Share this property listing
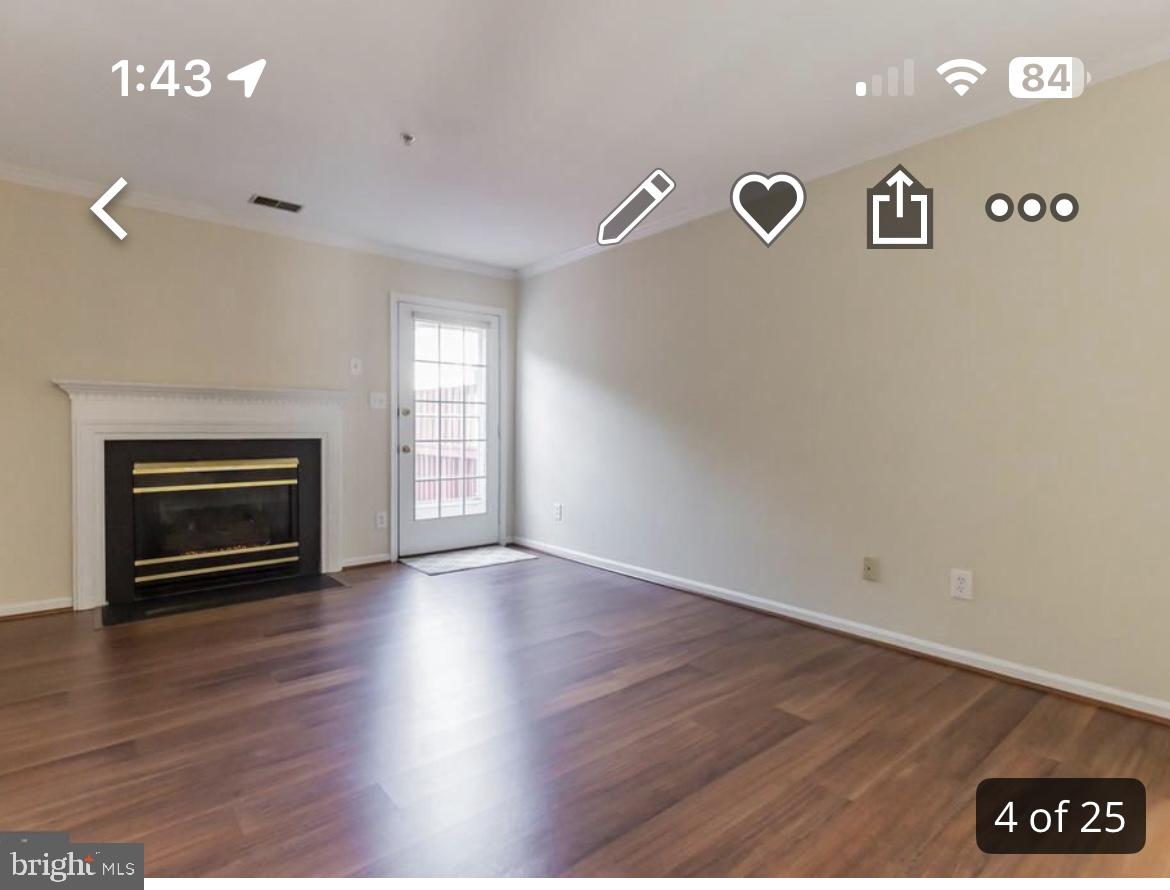This screenshot has width=1170, height=890. pyautogui.click(x=899, y=208)
